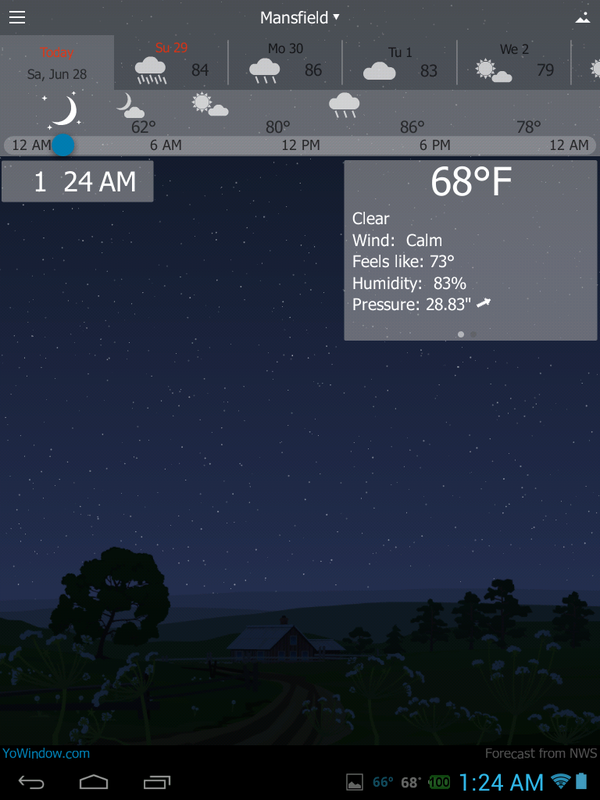The height and width of the screenshot is (800, 600).
Task: Switch to Su 29 forecast
Action: [x=171, y=64]
